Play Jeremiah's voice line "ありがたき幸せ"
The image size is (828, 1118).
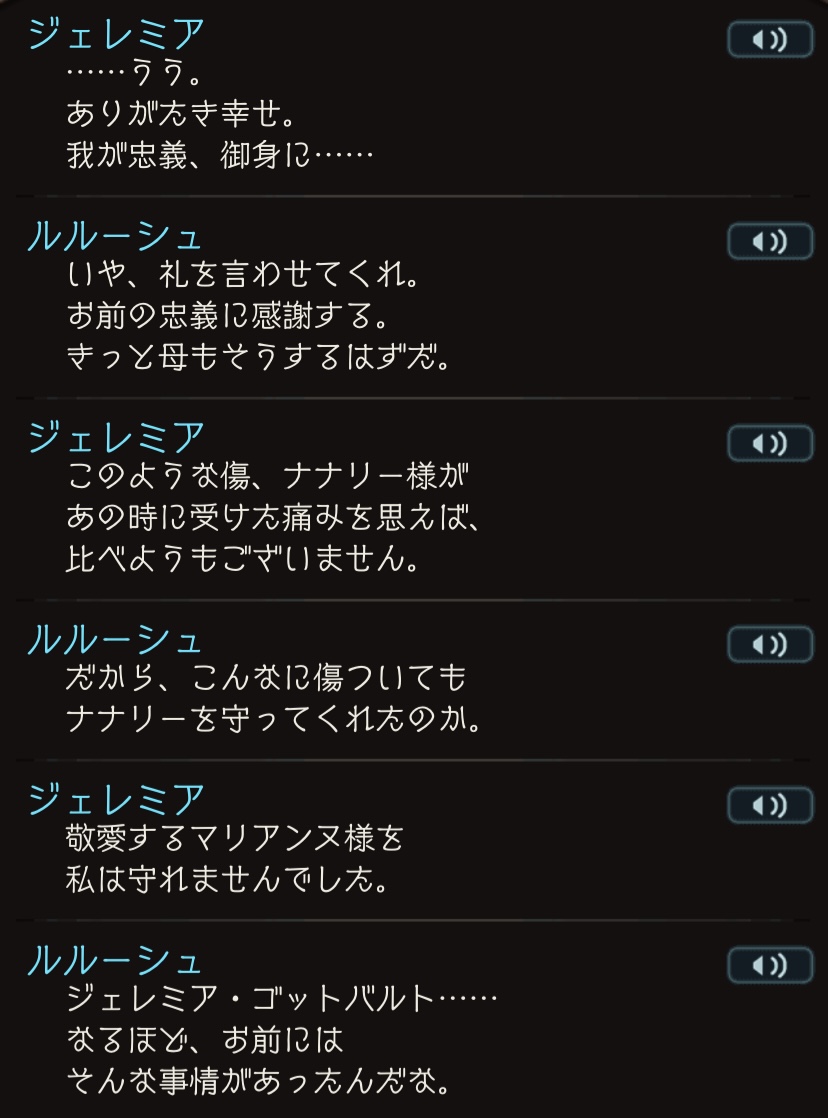(x=768, y=41)
